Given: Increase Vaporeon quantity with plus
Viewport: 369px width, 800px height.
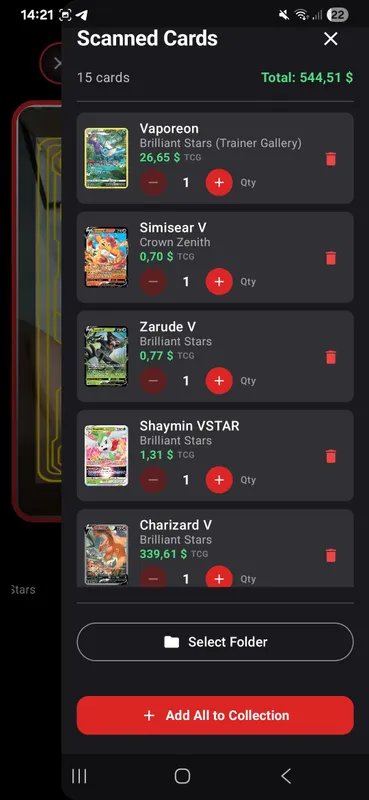Looking at the screenshot, I should 219,182.
